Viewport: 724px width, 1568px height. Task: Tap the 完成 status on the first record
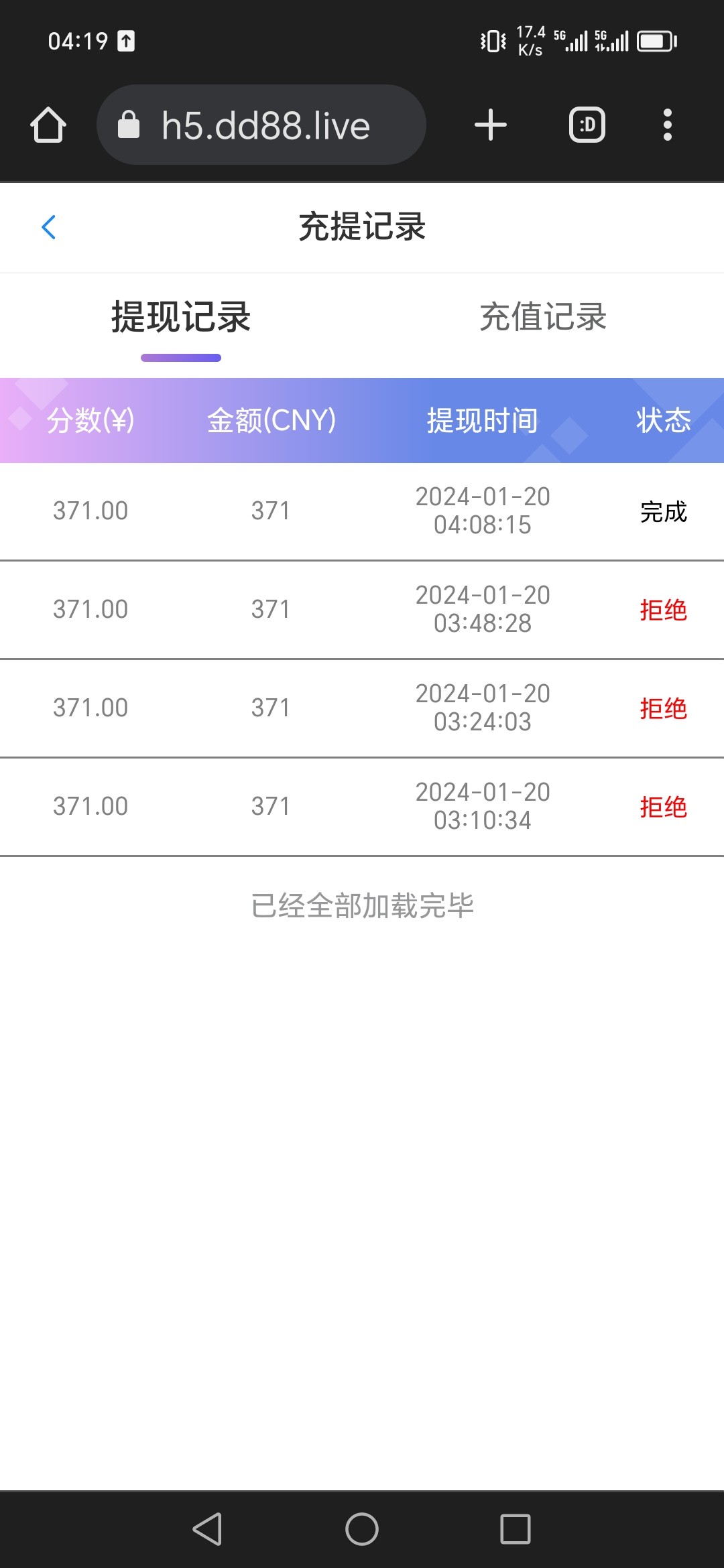click(663, 511)
